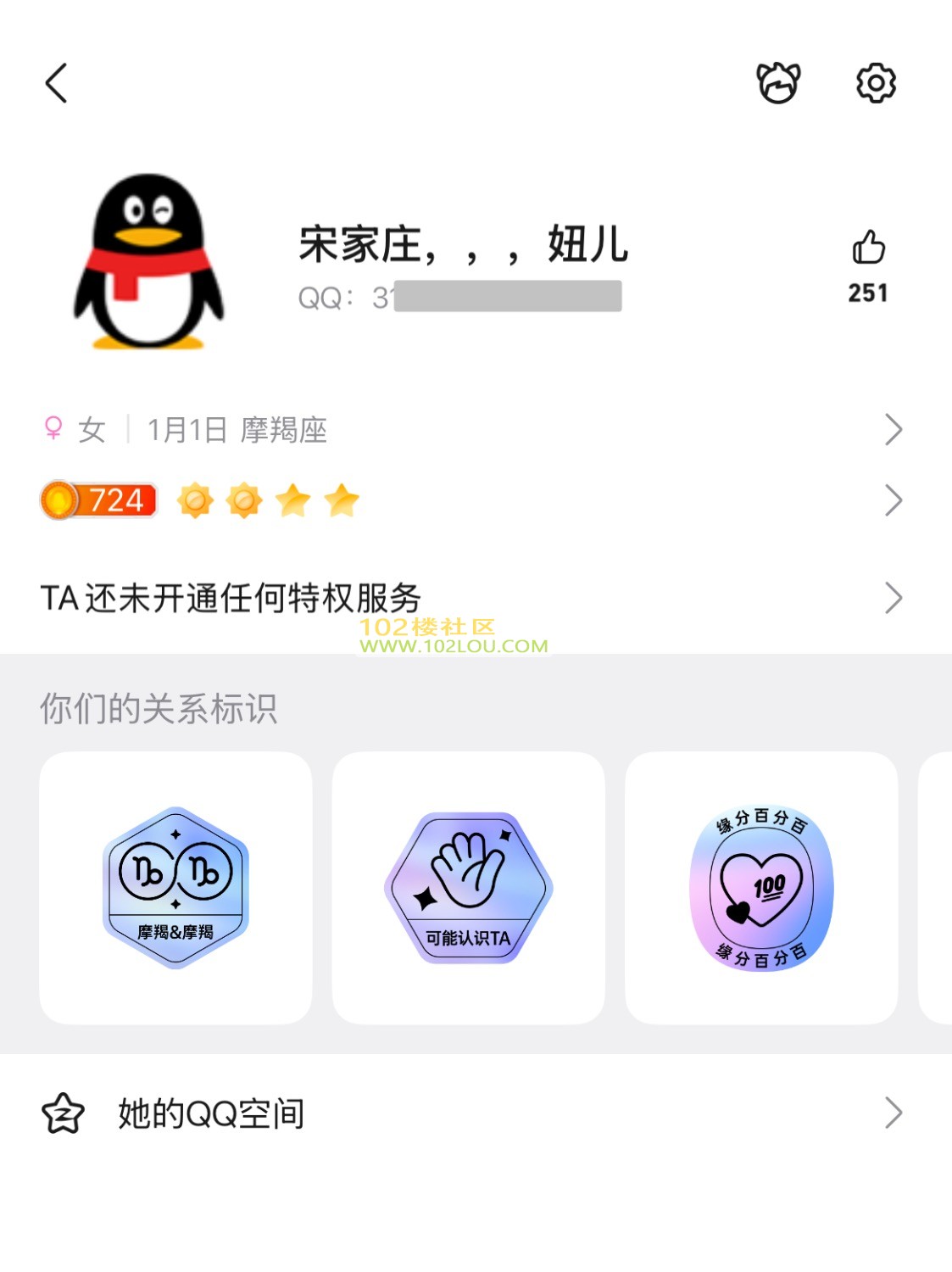952x1272 pixels.
Task: Like this profile with thumbs up
Action: pos(868,248)
